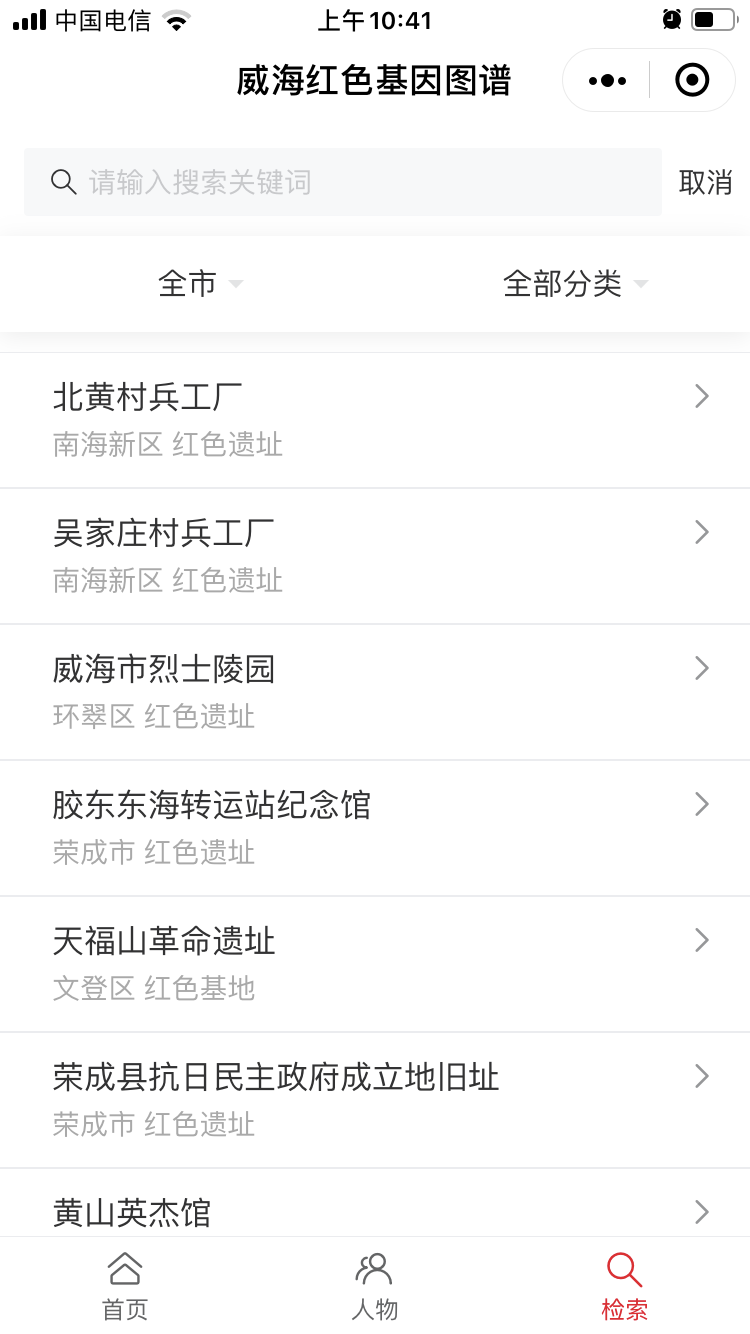This screenshot has width=750, height=1334.
Task: Select 胶东东海转运站纪念馆 from the list
Action: [375, 827]
